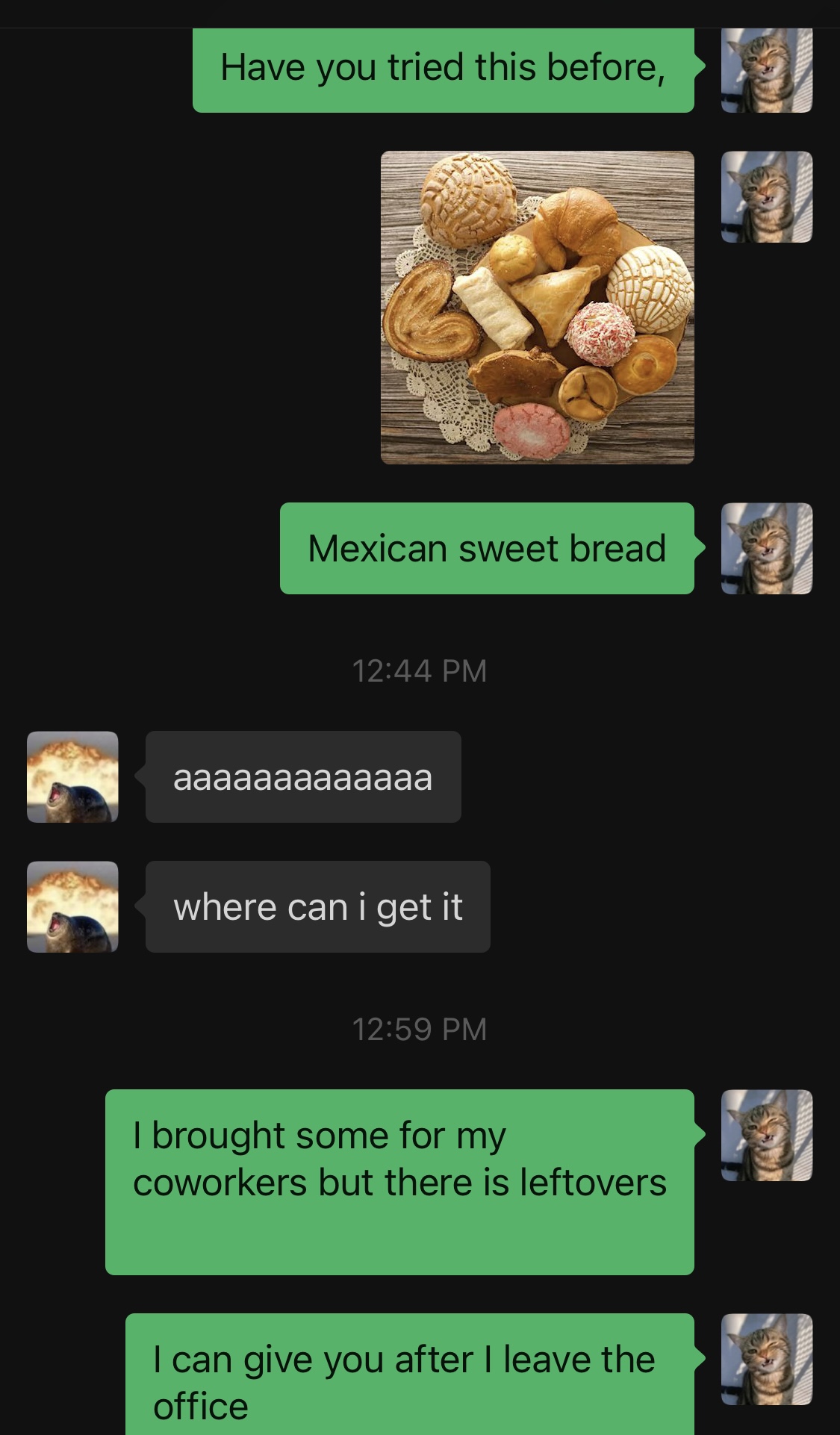View profile from avatar beside "I brought some" message

[x=766, y=1135]
